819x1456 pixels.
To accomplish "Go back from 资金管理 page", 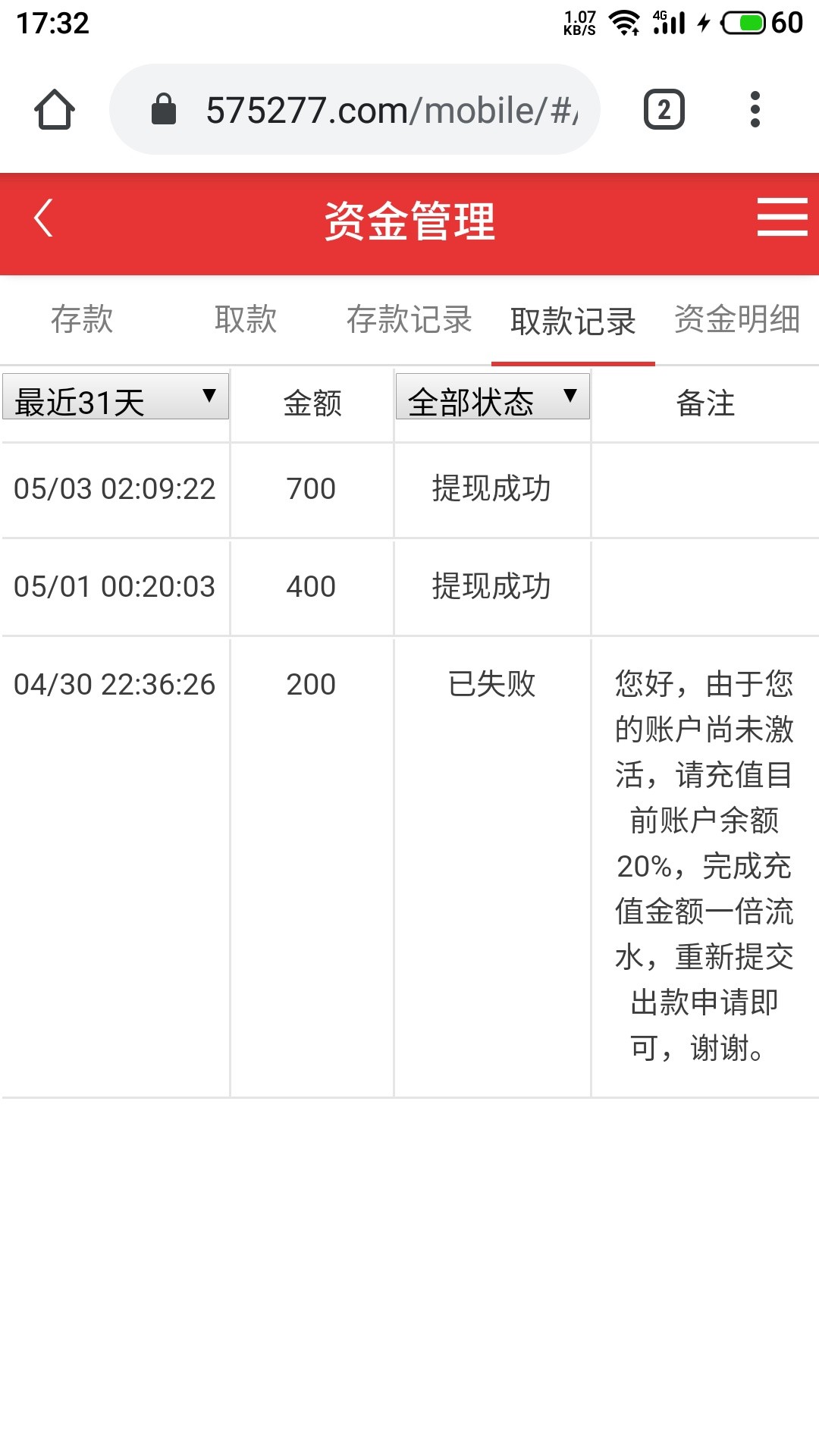I will [x=44, y=218].
